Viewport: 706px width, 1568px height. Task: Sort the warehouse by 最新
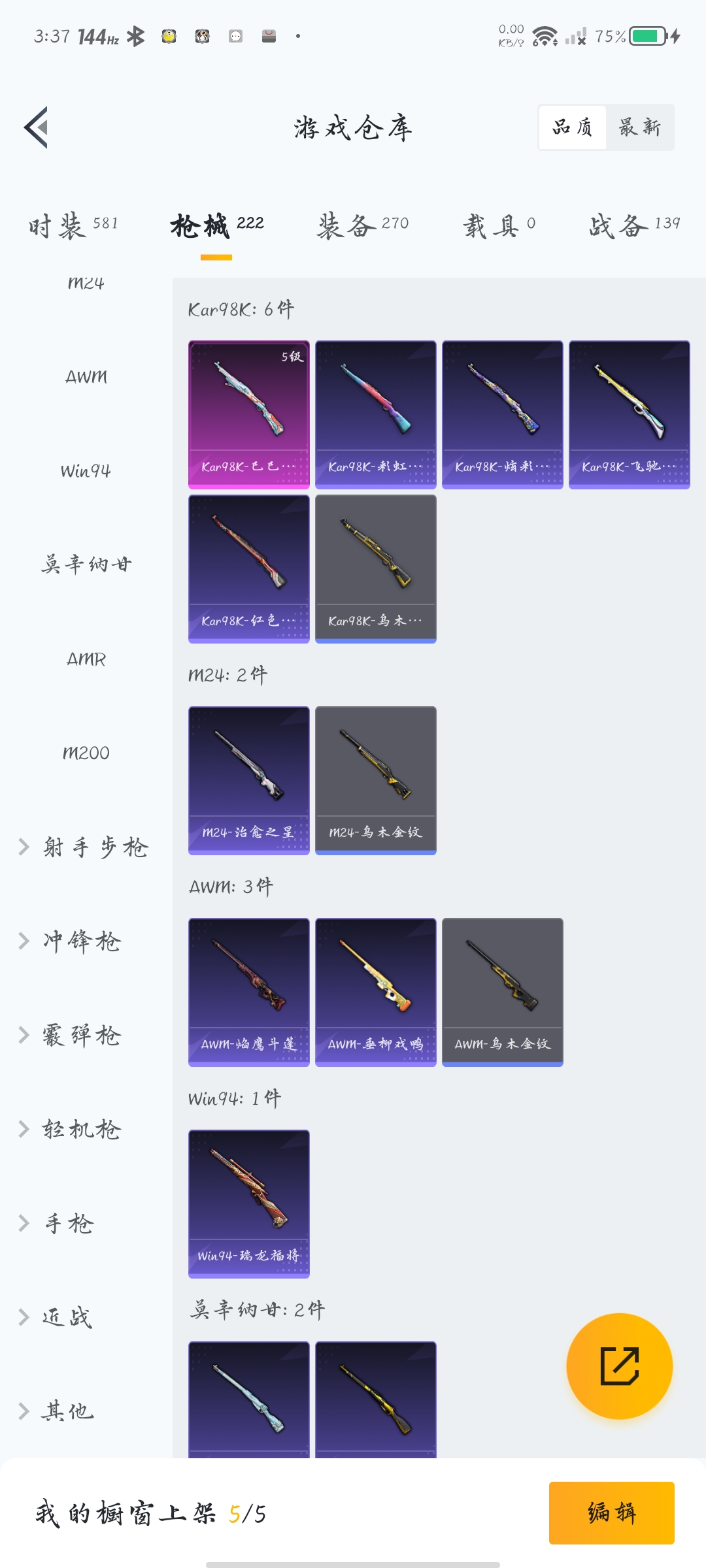click(x=639, y=127)
